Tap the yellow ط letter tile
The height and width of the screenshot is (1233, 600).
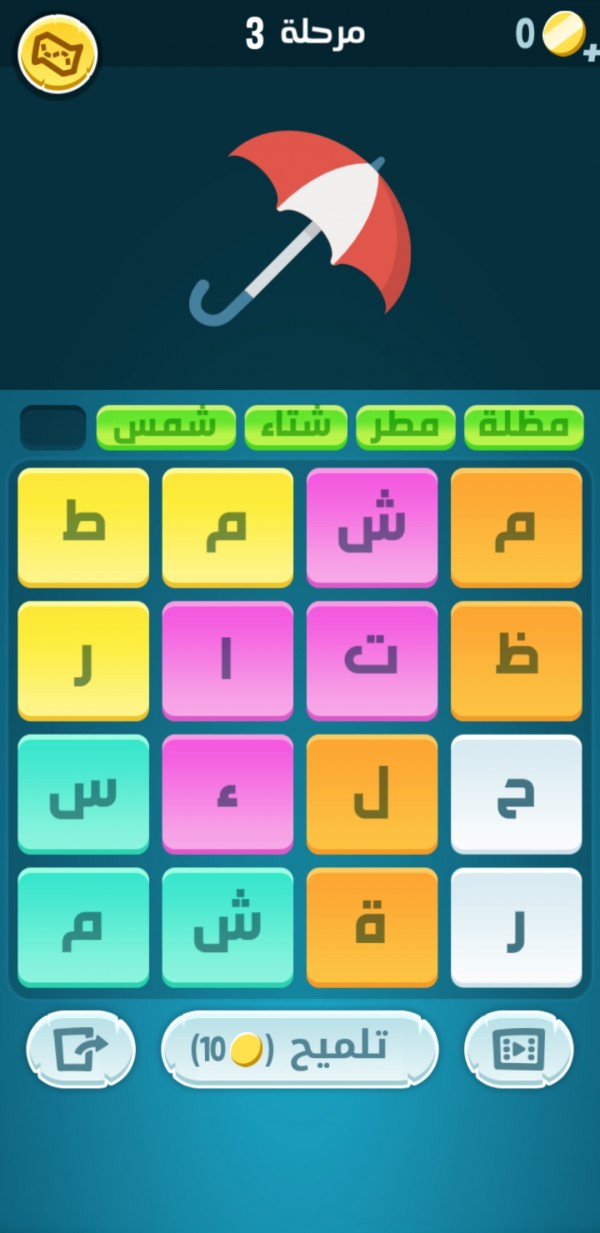[83, 527]
